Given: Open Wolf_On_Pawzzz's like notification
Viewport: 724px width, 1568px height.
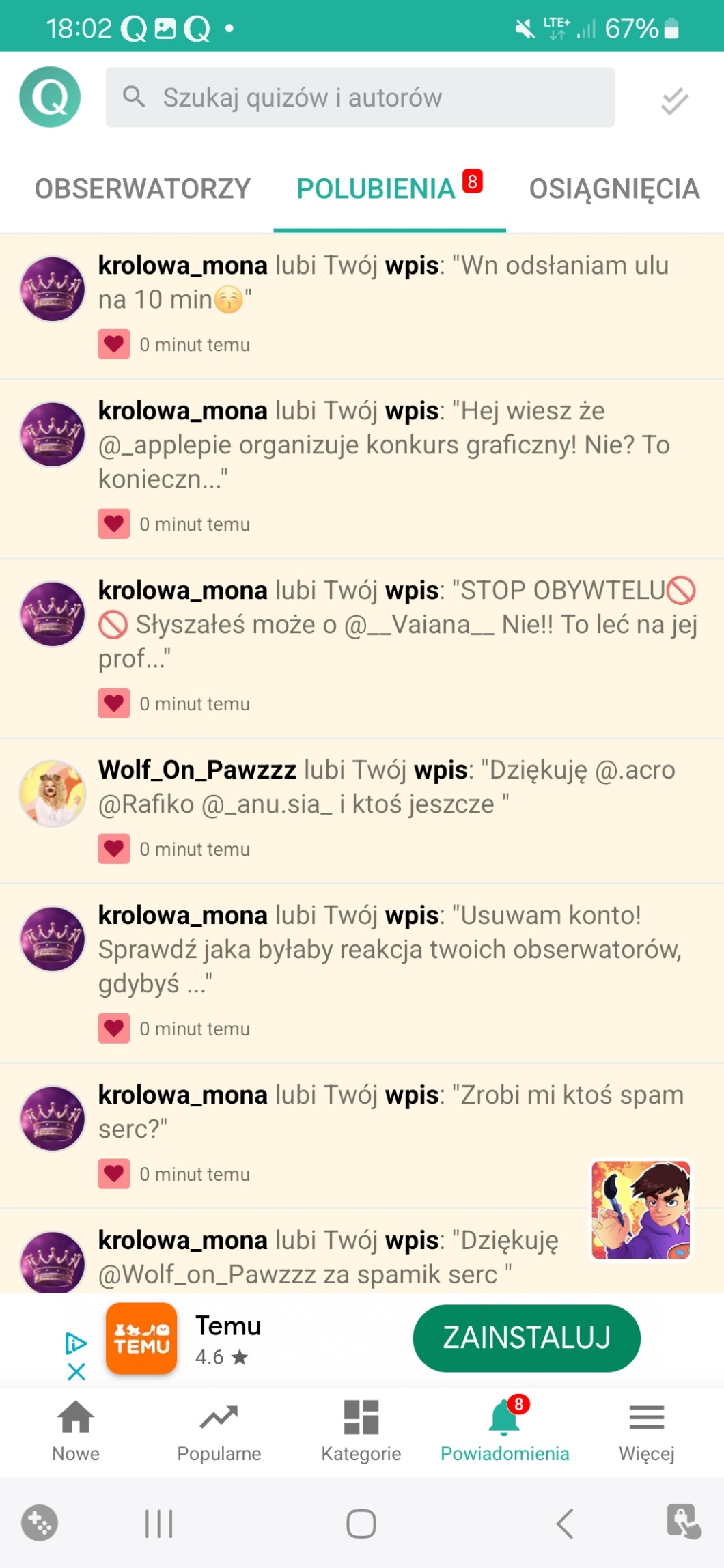Looking at the screenshot, I should [362, 811].
